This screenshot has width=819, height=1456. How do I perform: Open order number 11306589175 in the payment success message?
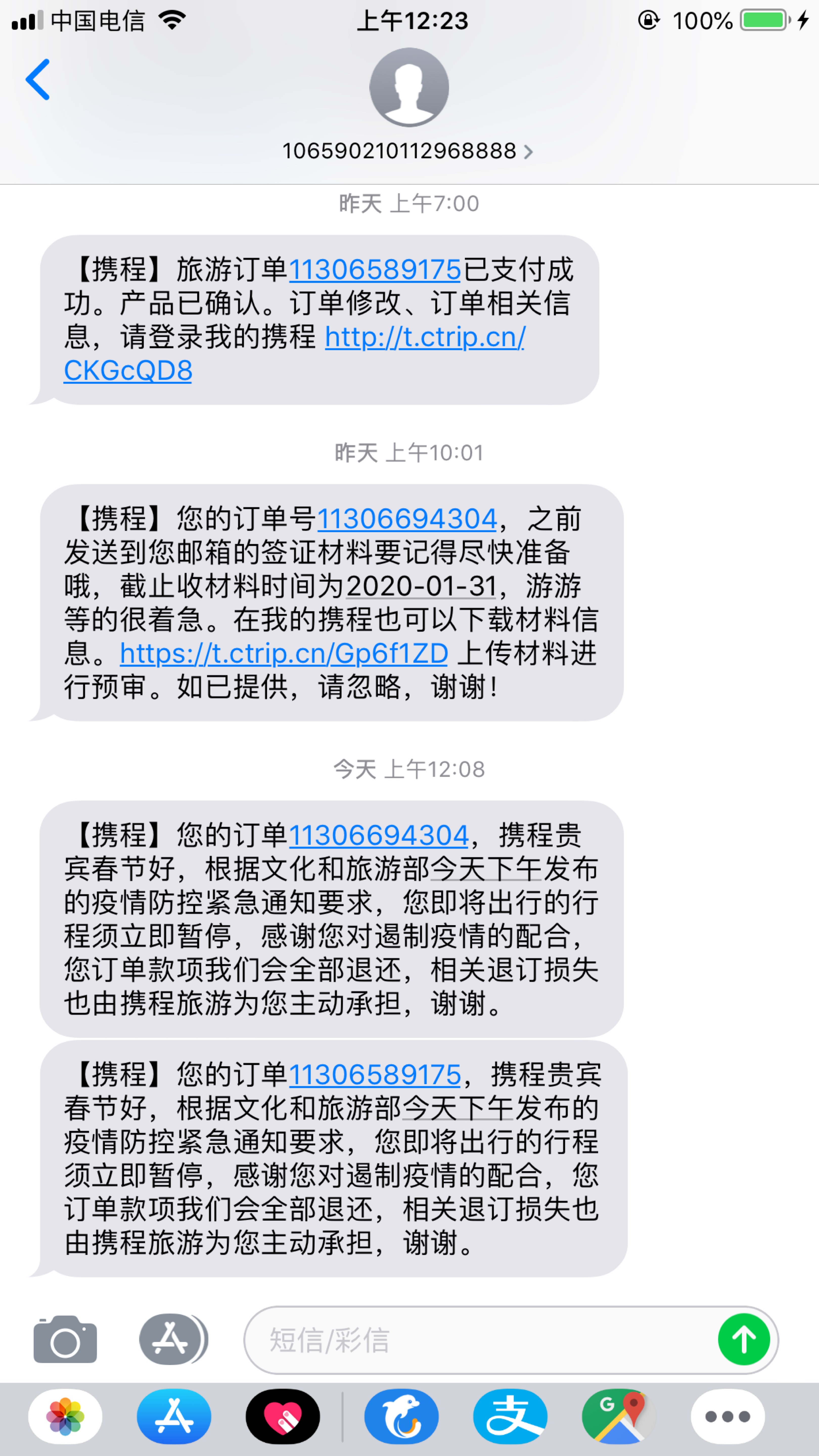coord(375,270)
